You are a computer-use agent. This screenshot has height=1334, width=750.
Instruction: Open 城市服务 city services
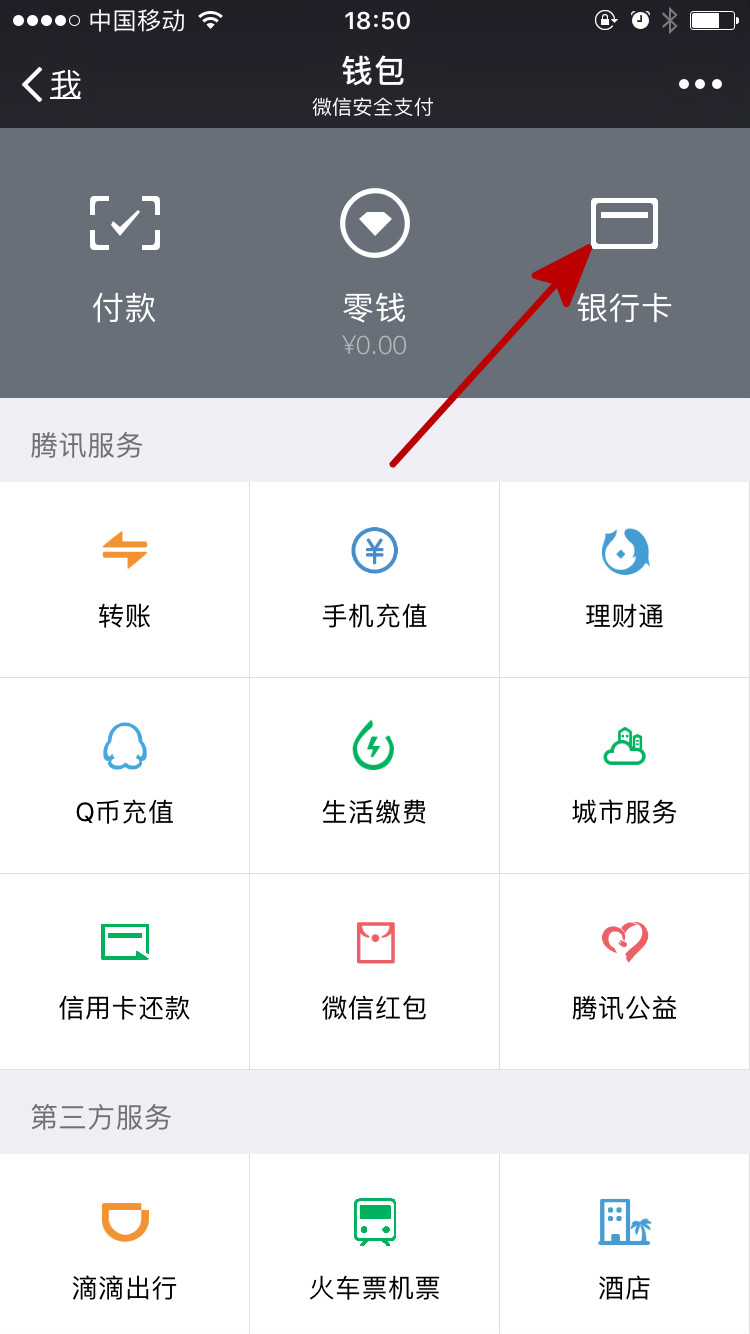pyautogui.click(x=625, y=776)
